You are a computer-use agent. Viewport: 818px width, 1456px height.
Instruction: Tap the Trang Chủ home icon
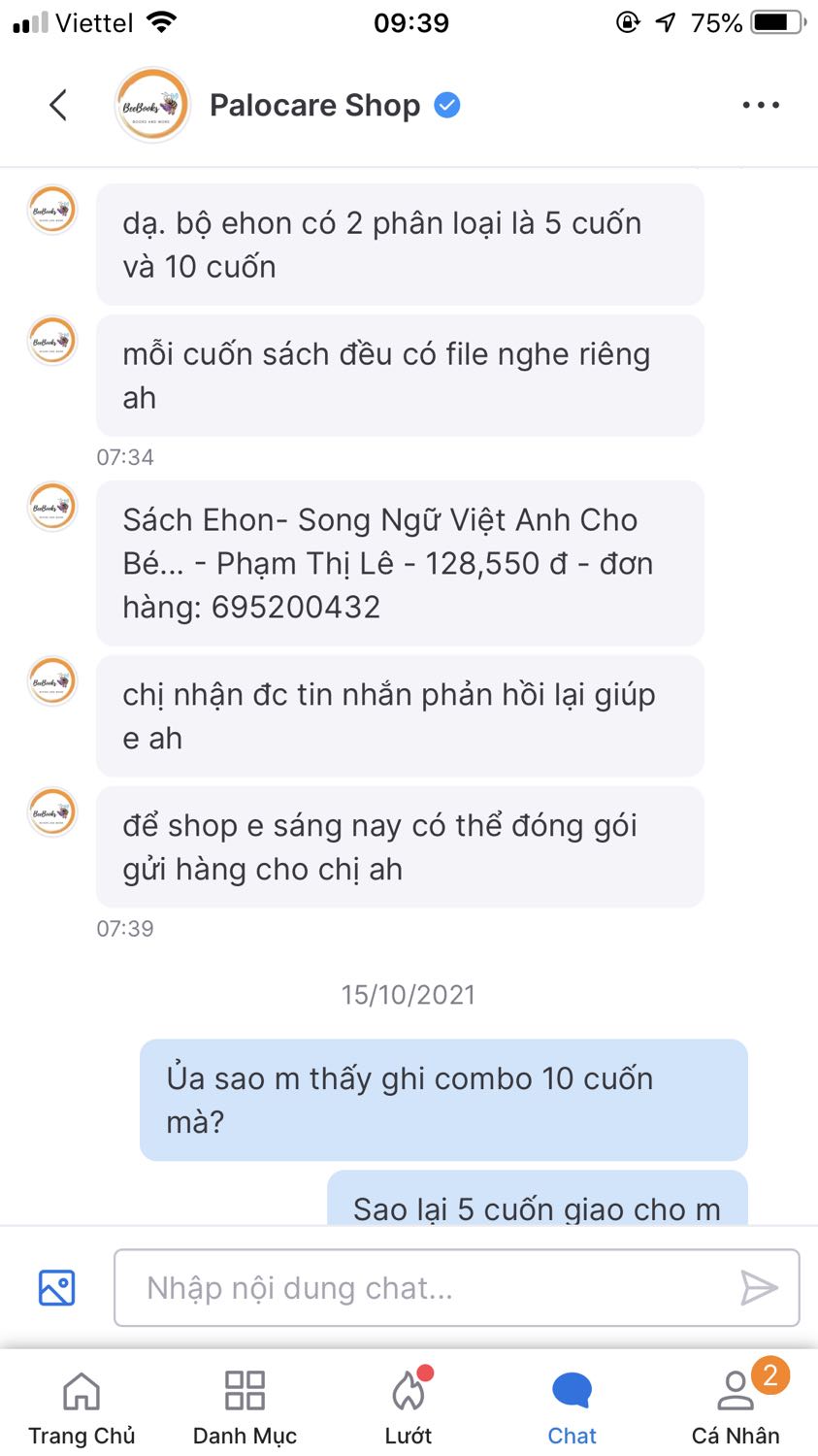82,1390
